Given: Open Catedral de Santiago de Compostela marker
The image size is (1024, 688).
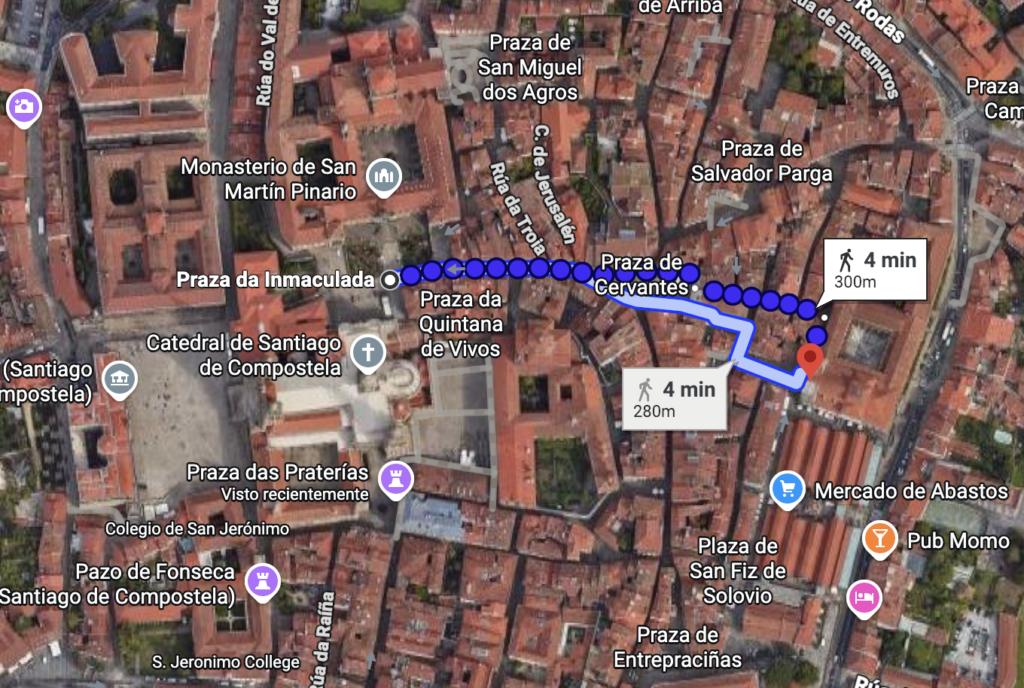Looking at the screenshot, I should coord(368,354).
